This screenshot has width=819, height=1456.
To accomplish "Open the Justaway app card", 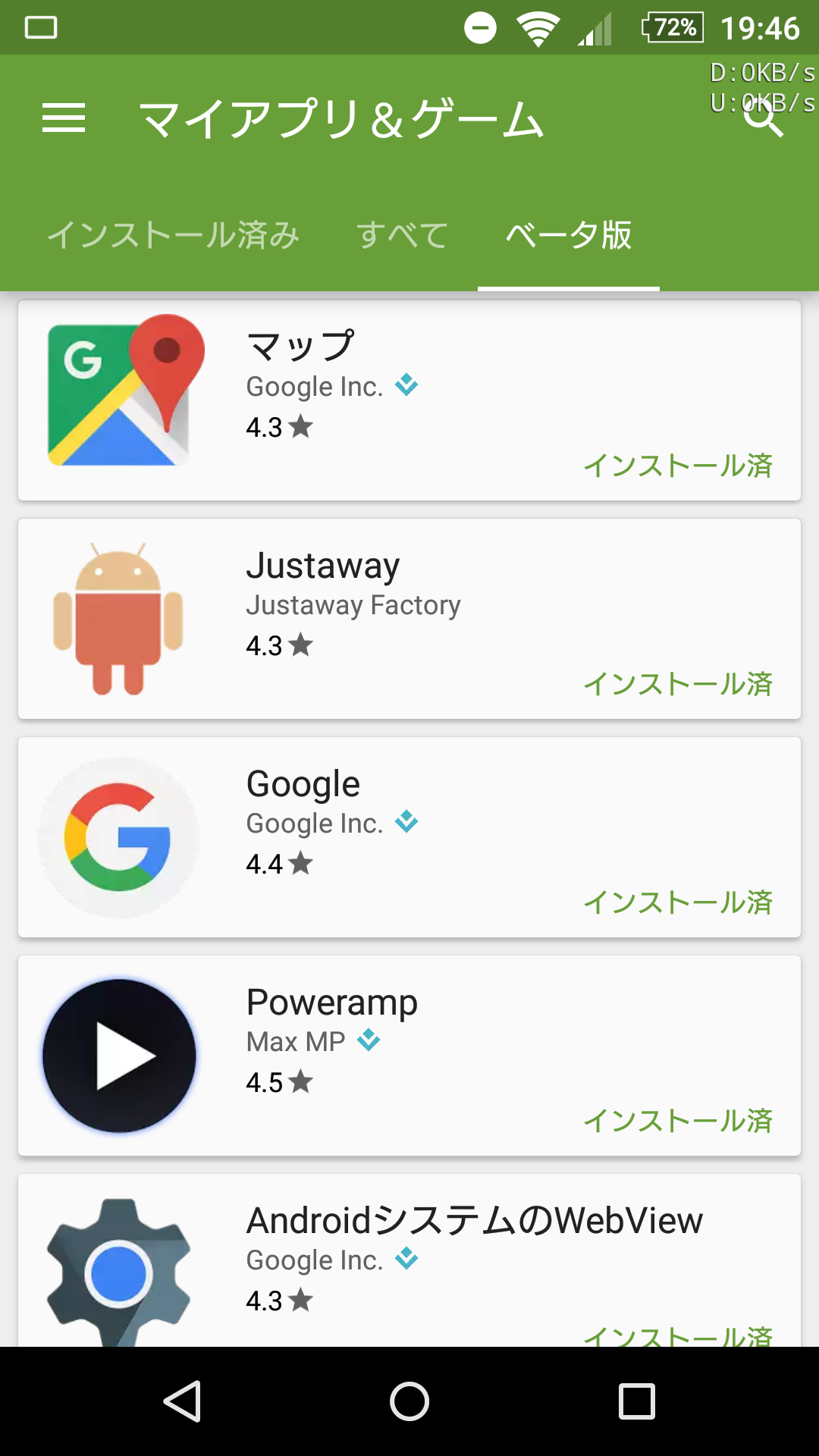I will 409,619.
